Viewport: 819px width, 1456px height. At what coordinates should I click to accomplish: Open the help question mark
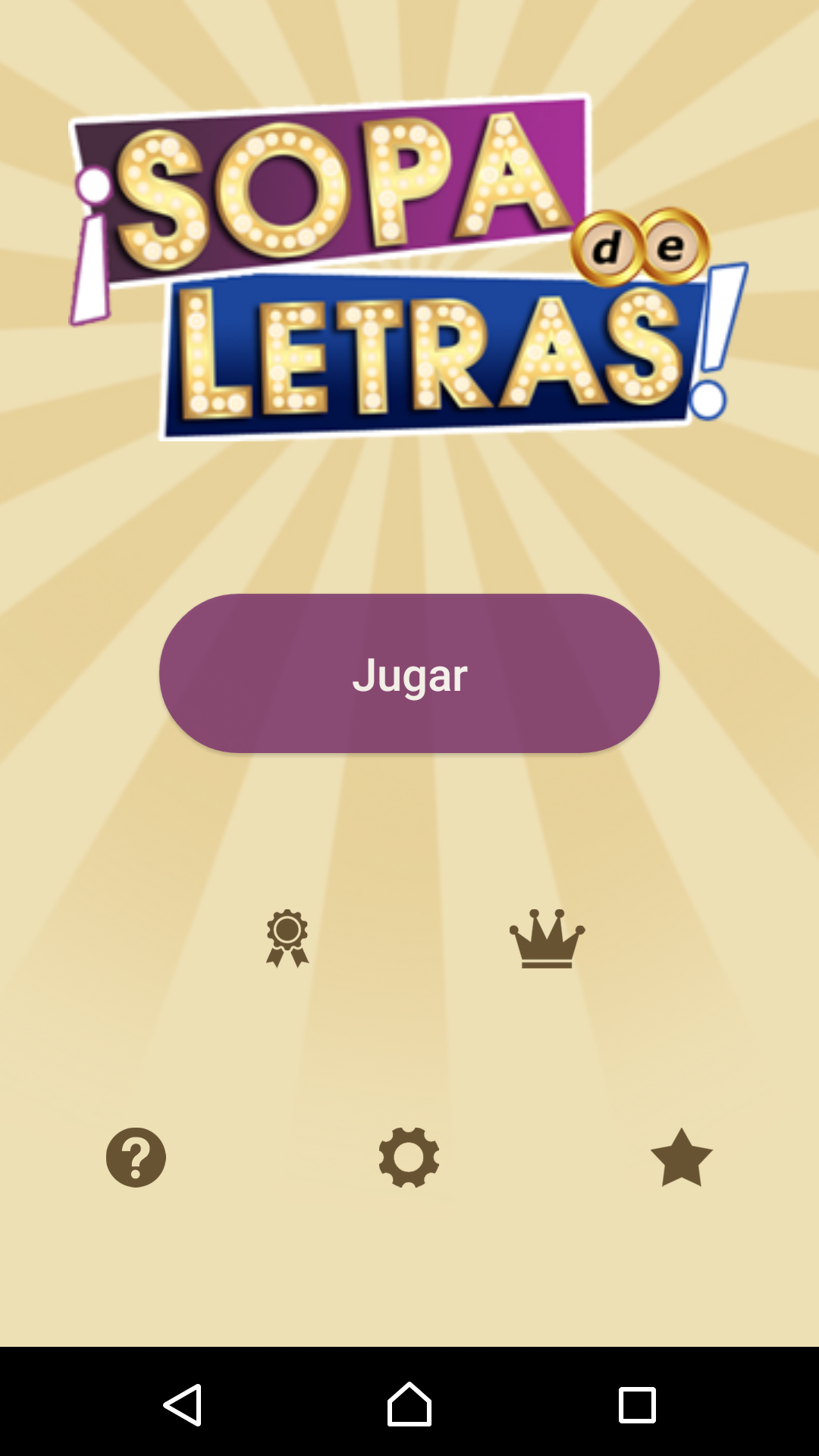pyautogui.click(x=136, y=1157)
